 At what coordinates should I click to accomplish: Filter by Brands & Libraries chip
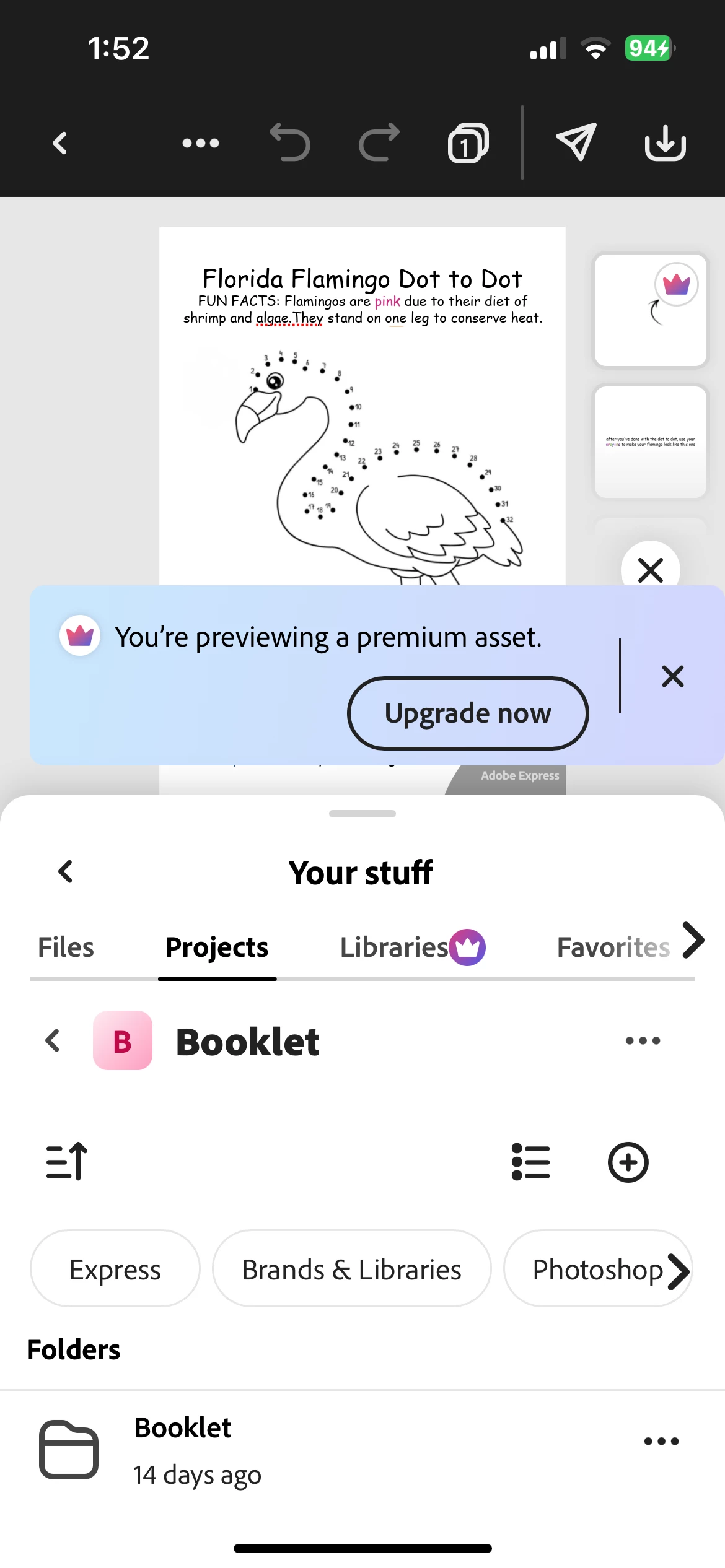point(351,1270)
